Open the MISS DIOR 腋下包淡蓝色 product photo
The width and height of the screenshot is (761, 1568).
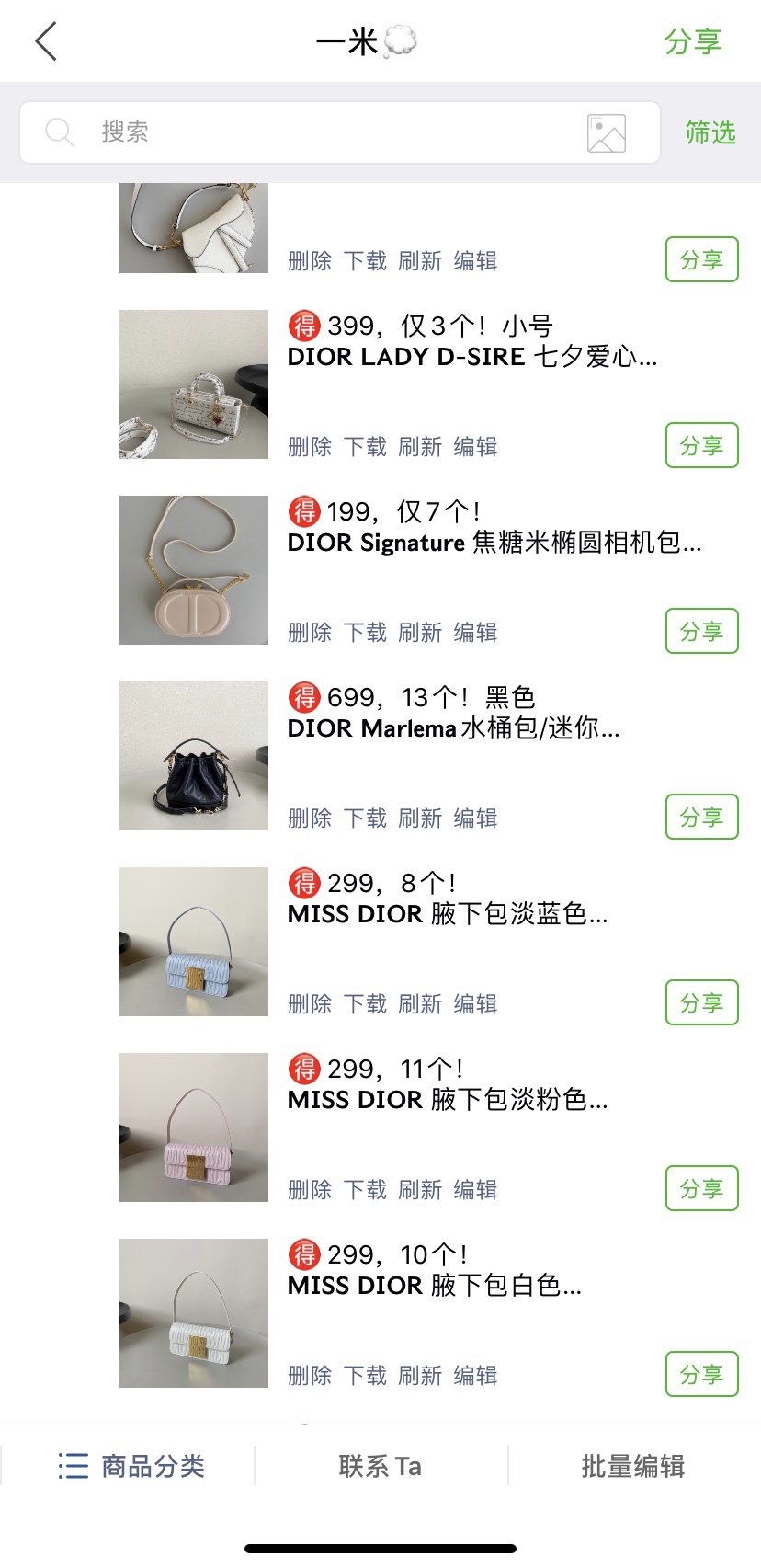point(194,942)
